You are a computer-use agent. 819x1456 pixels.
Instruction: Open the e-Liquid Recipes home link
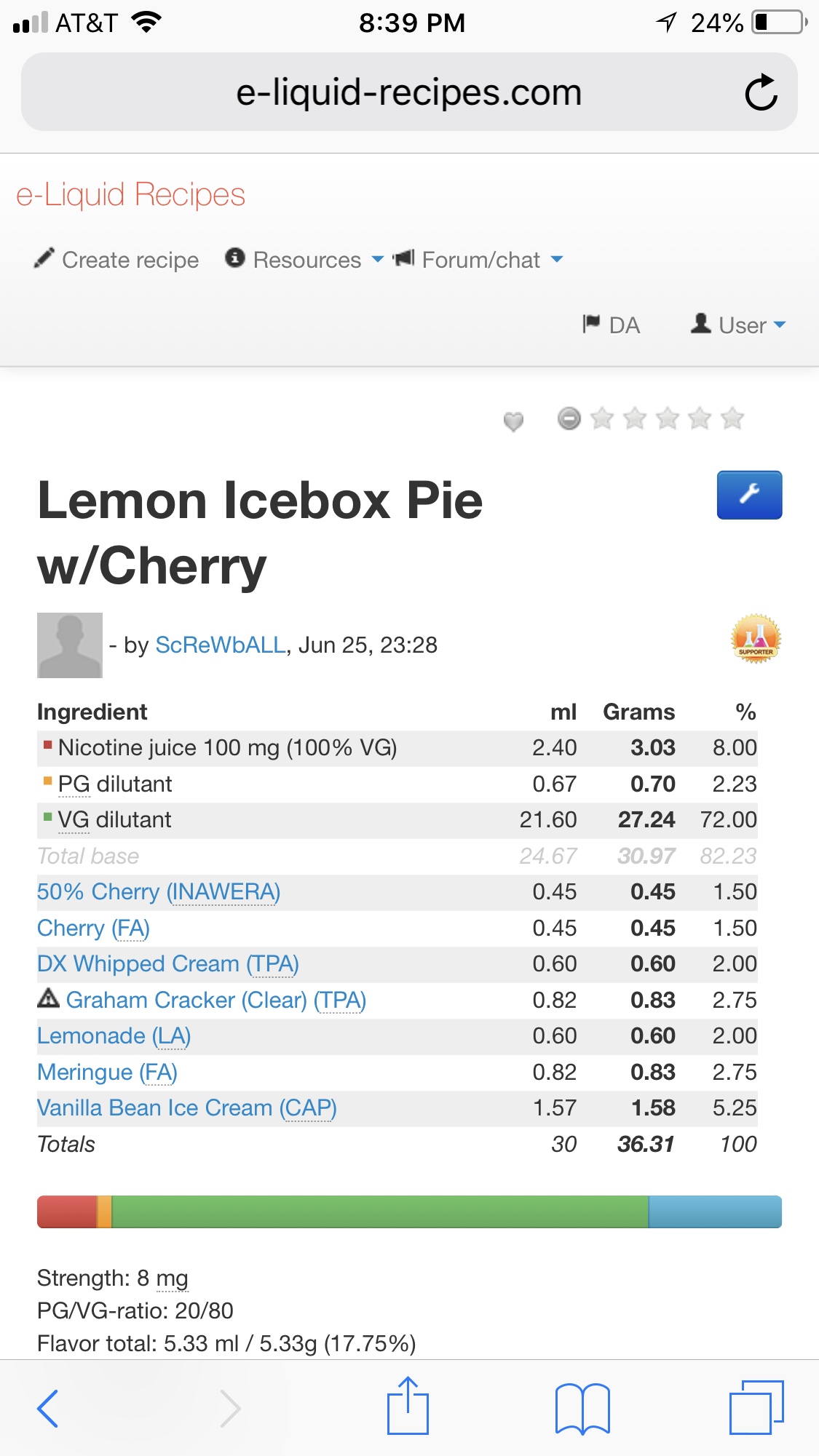point(131,195)
